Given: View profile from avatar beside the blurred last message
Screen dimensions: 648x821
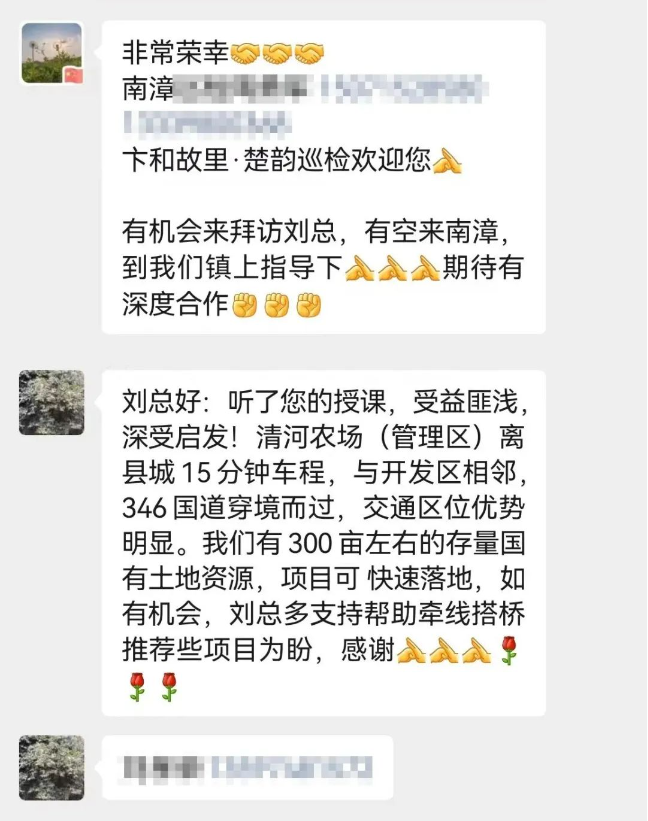Looking at the screenshot, I should tap(52, 768).
